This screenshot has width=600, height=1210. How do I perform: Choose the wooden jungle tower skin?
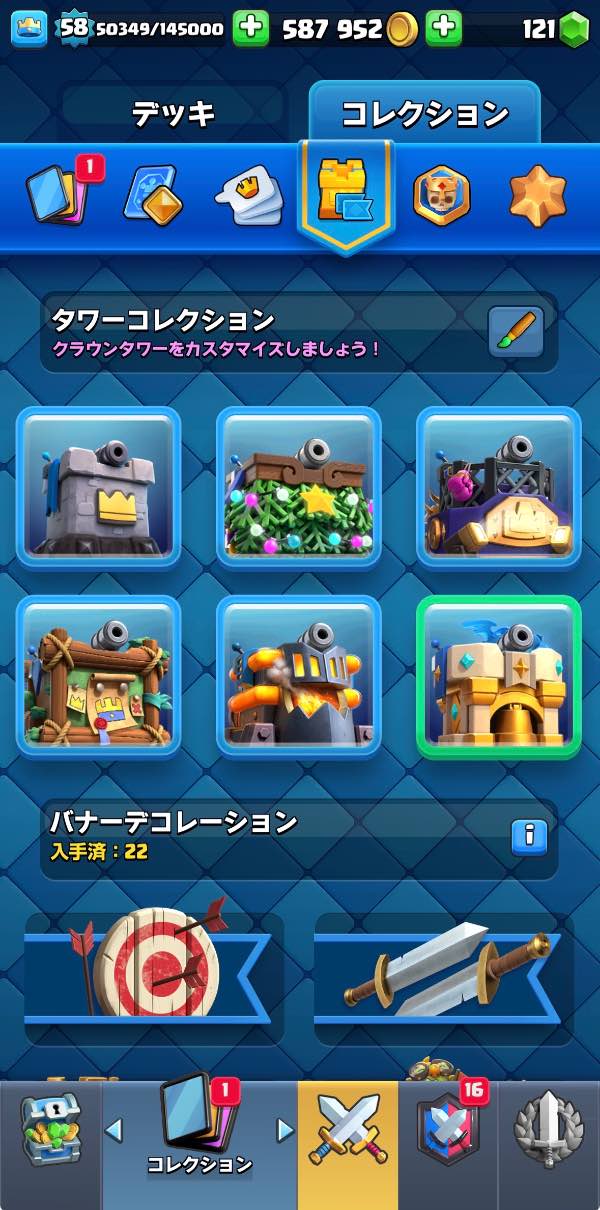[98, 675]
